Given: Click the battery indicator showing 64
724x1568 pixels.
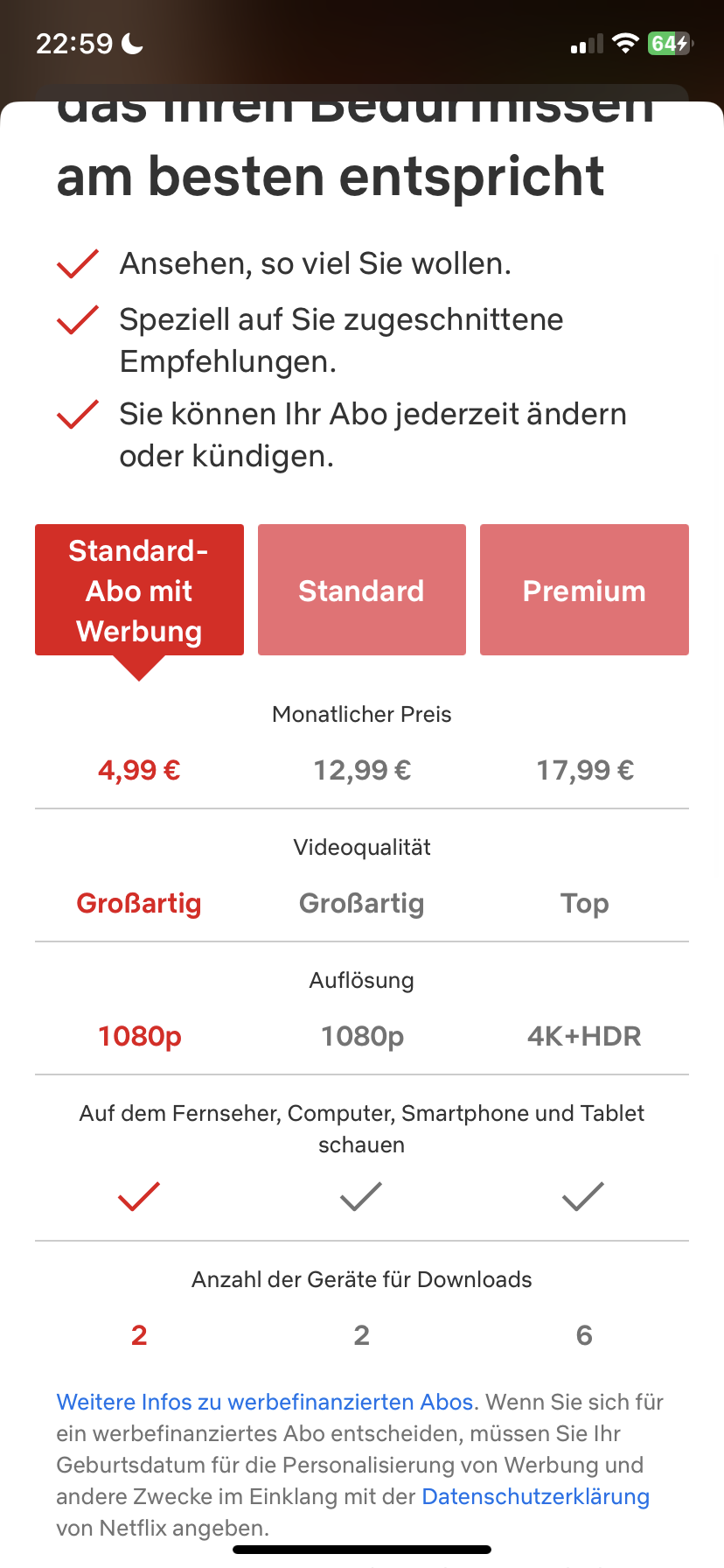Looking at the screenshot, I should [x=668, y=42].
